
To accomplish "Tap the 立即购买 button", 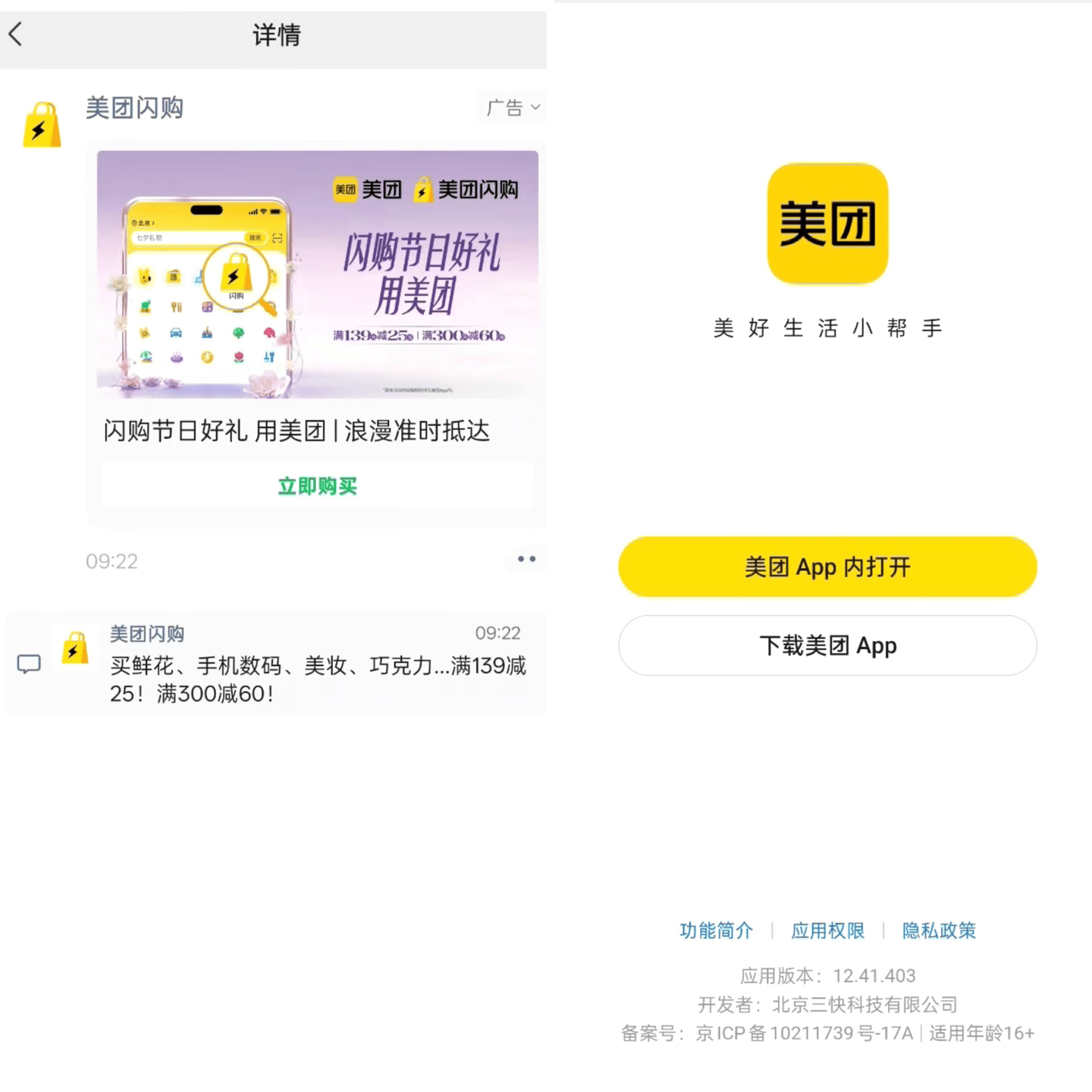I will [318, 486].
